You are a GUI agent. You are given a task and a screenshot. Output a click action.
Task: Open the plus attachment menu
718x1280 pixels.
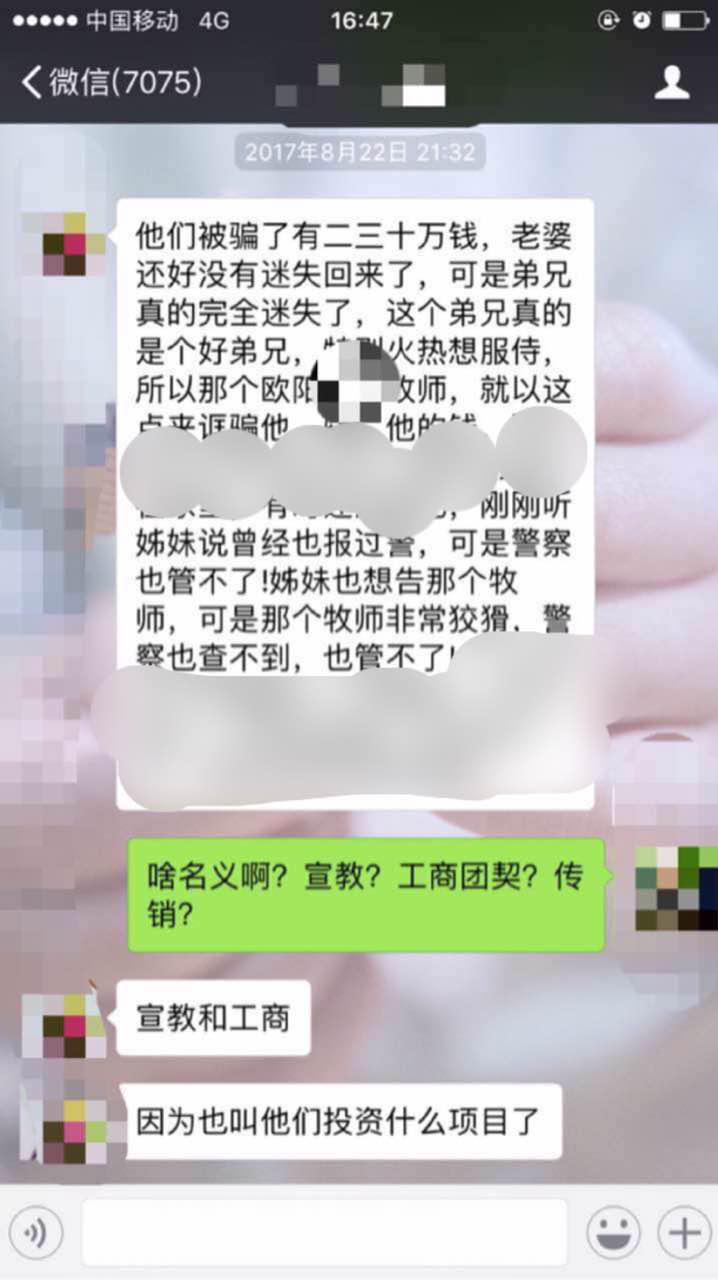point(684,1233)
